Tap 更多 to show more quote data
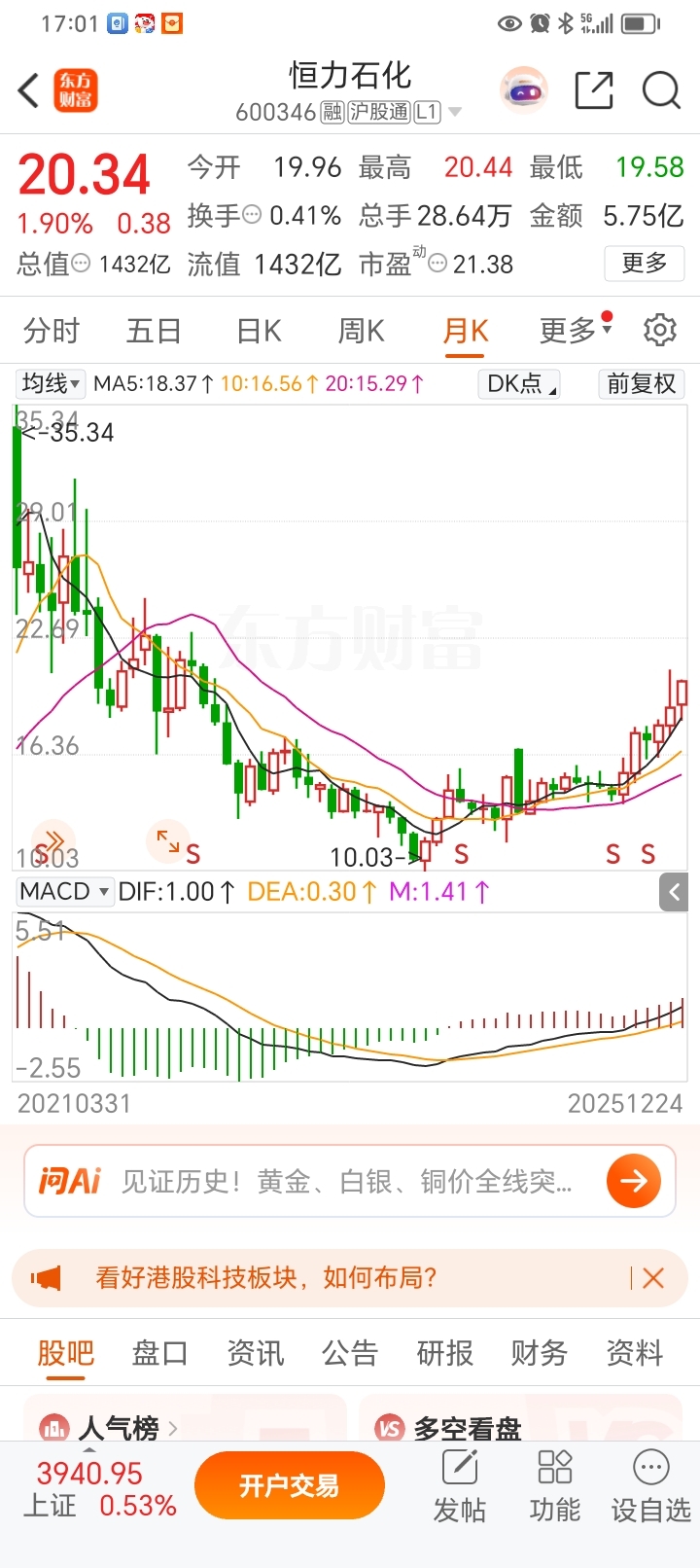 pos(644,263)
